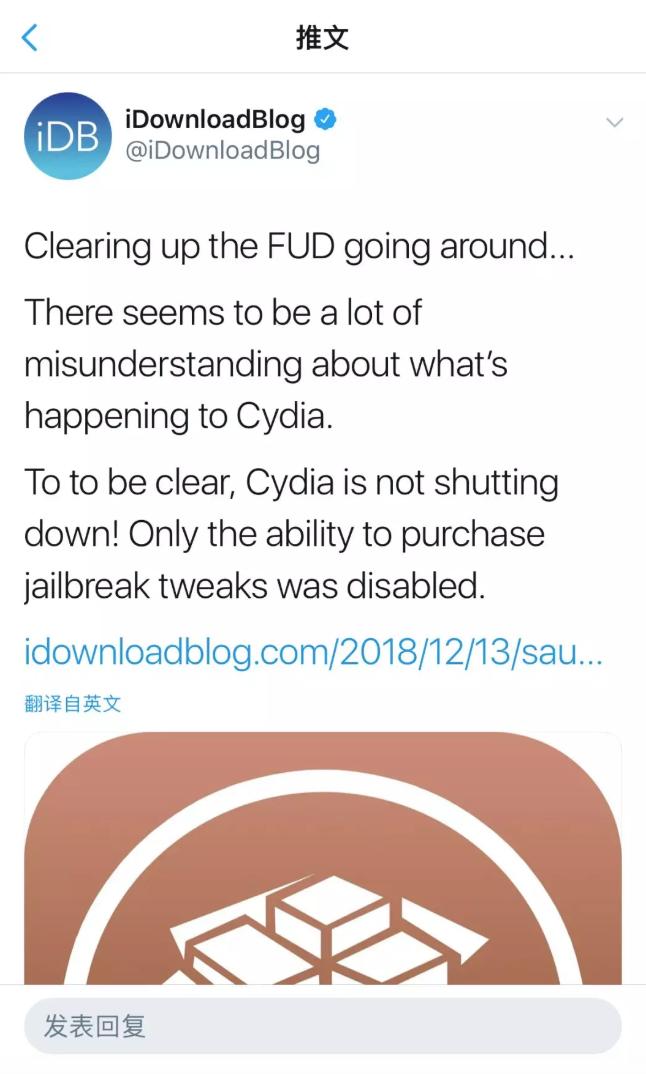Open the idownloadblog.com article link

tap(313, 651)
